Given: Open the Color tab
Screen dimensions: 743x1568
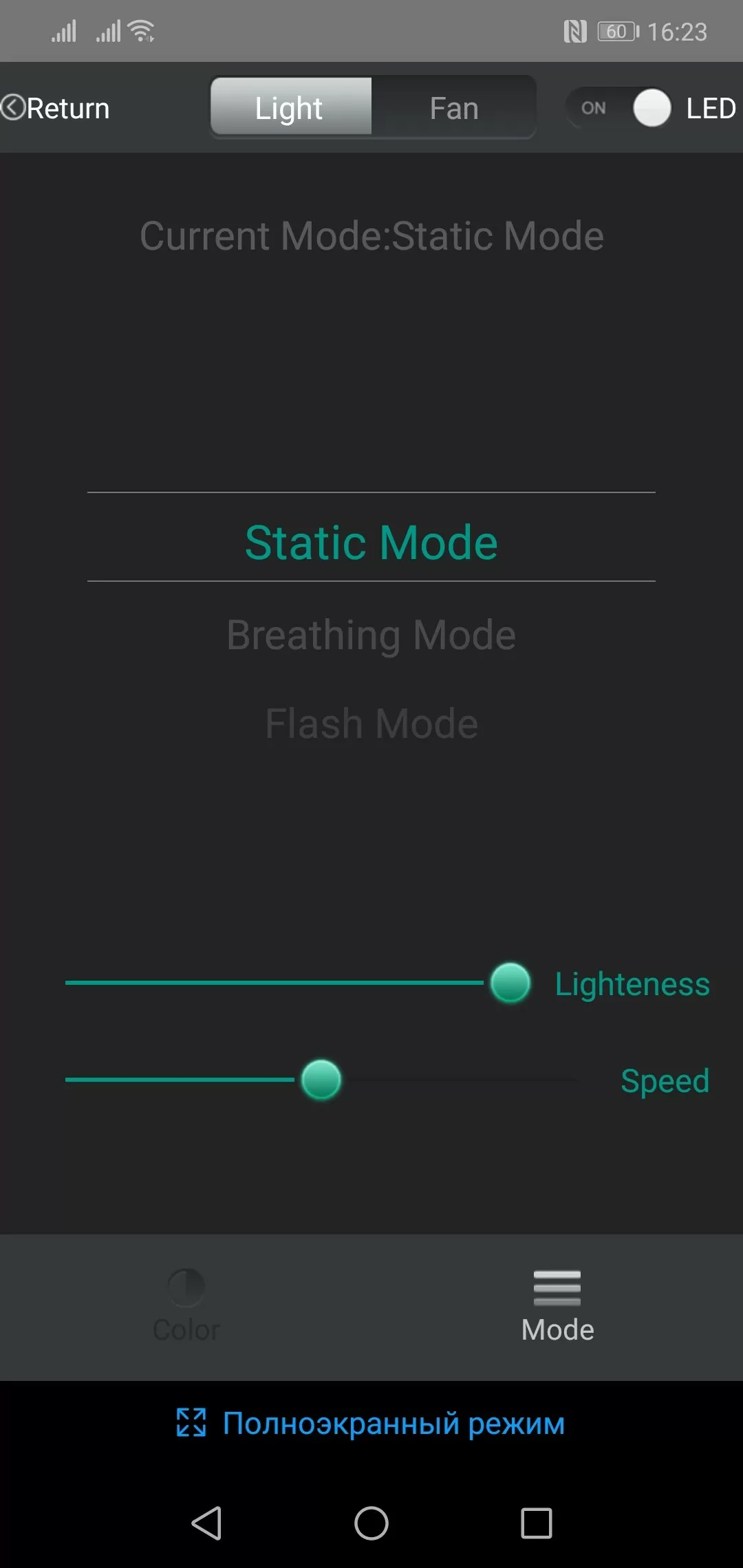Looking at the screenshot, I should click(x=186, y=1305).
